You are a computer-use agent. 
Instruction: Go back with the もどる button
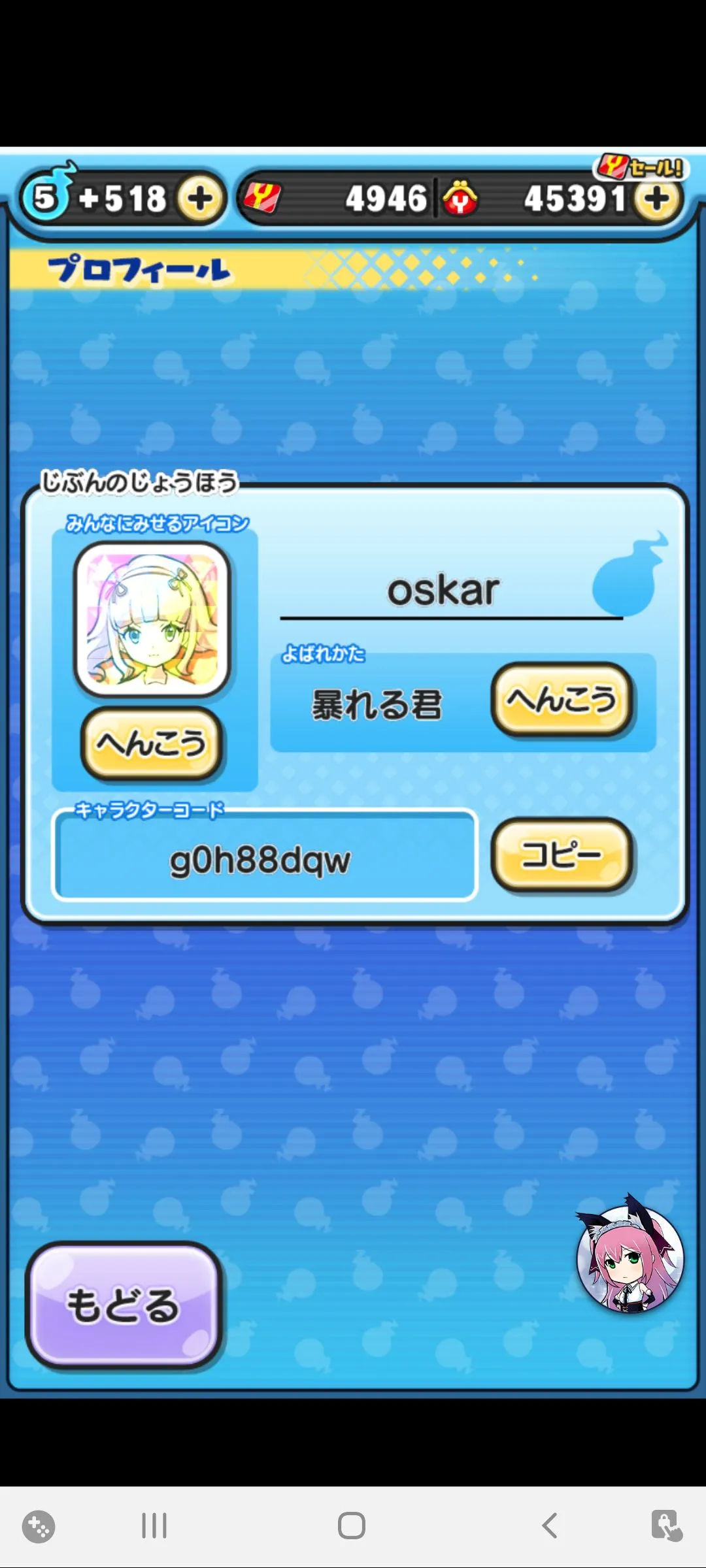pyautogui.click(x=124, y=1306)
